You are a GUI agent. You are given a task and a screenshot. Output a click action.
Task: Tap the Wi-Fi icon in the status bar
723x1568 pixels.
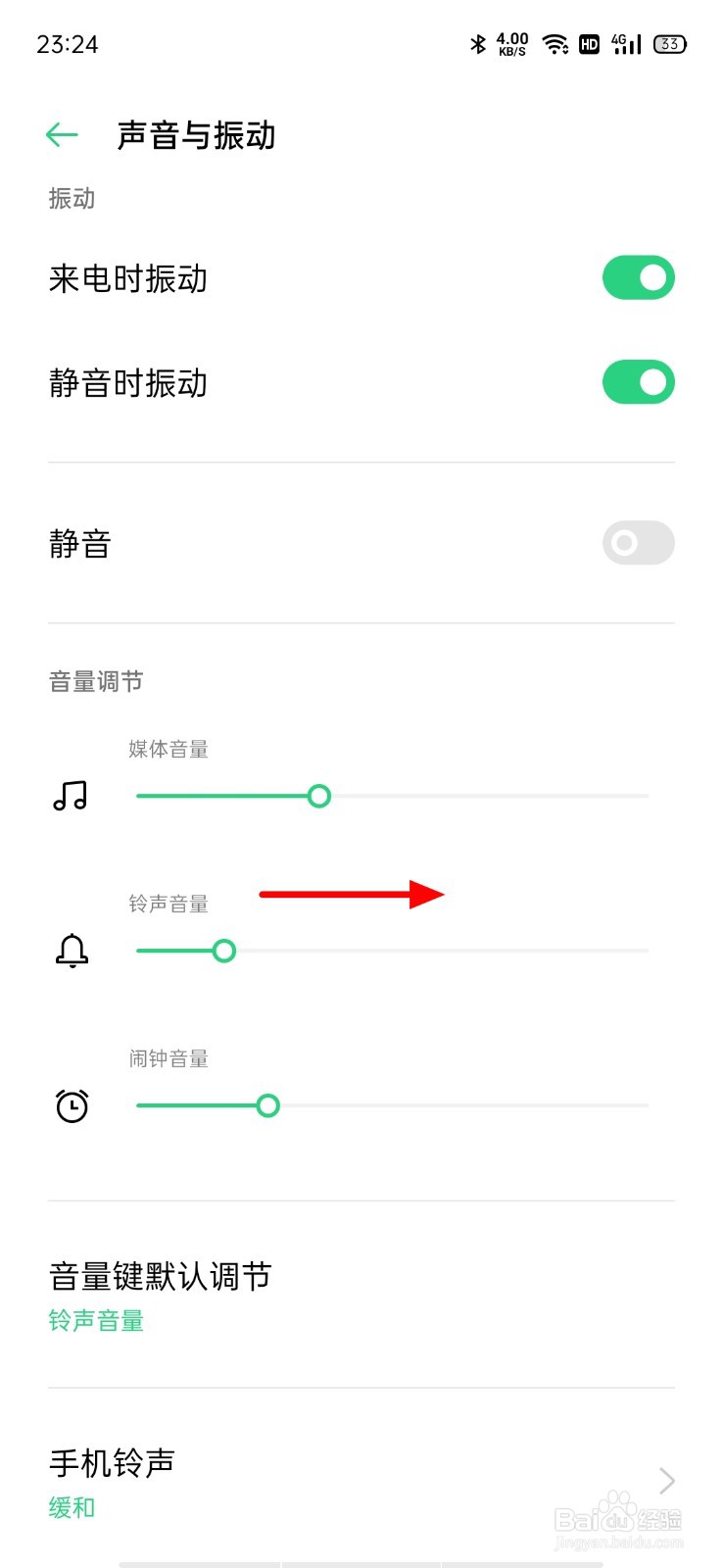pos(556,44)
